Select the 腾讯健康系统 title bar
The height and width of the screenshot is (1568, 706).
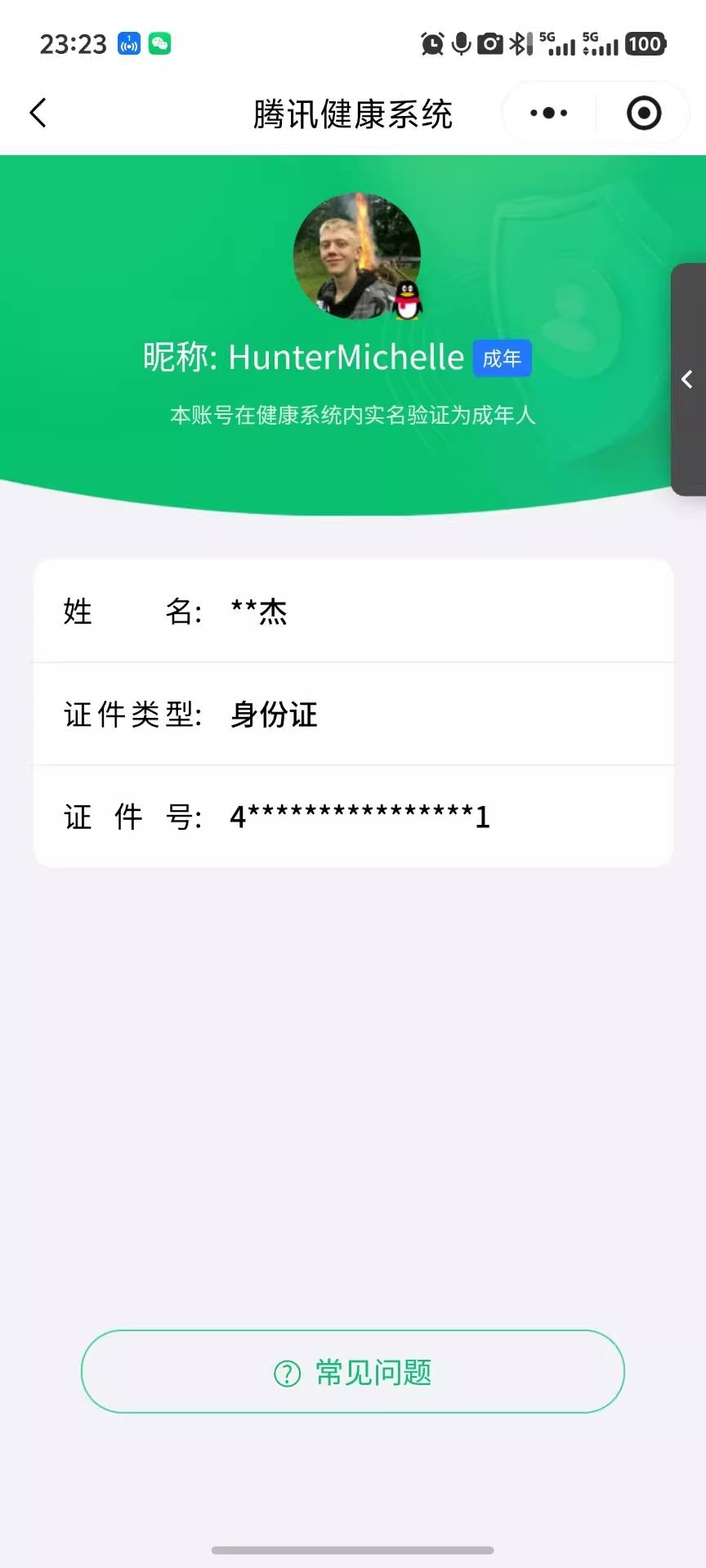[353, 114]
